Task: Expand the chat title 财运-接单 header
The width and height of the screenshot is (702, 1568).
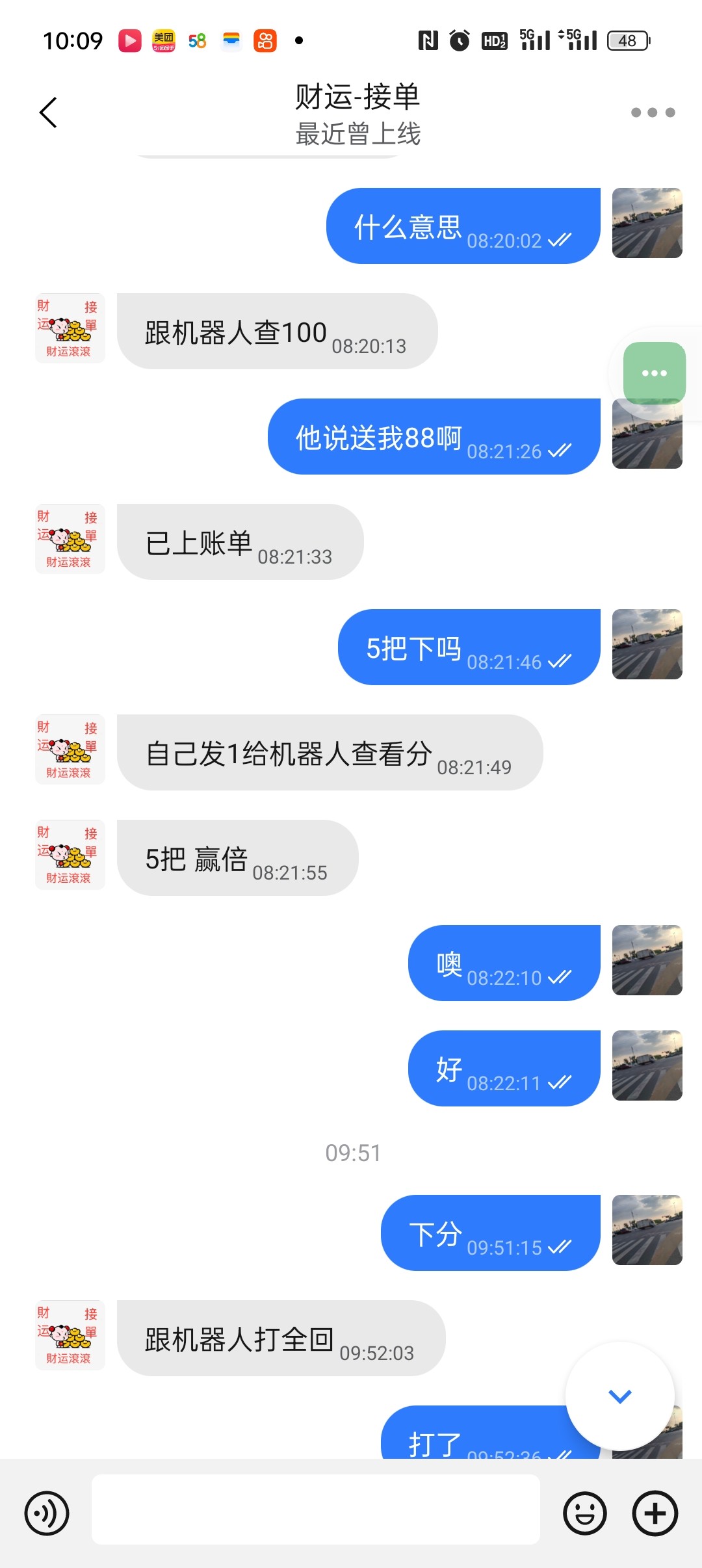Action: 356,99
